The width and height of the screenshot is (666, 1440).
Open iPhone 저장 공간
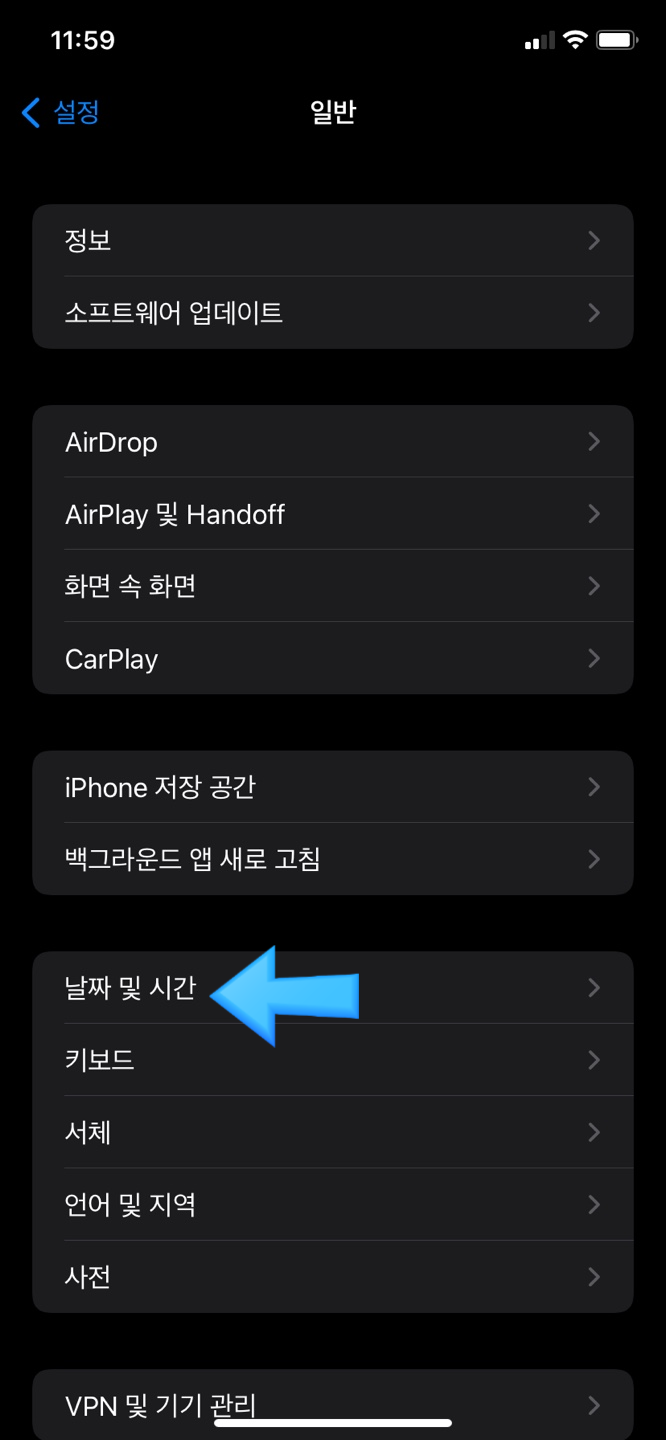[x=332, y=788]
